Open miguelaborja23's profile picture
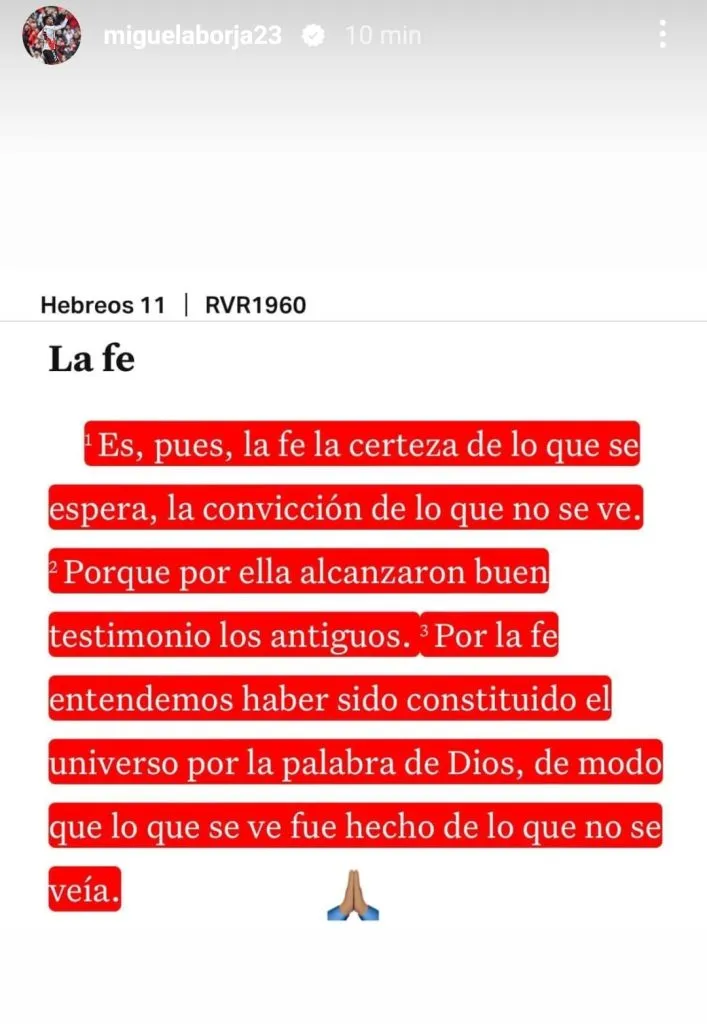The height and width of the screenshot is (1024, 707). (51, 35)
